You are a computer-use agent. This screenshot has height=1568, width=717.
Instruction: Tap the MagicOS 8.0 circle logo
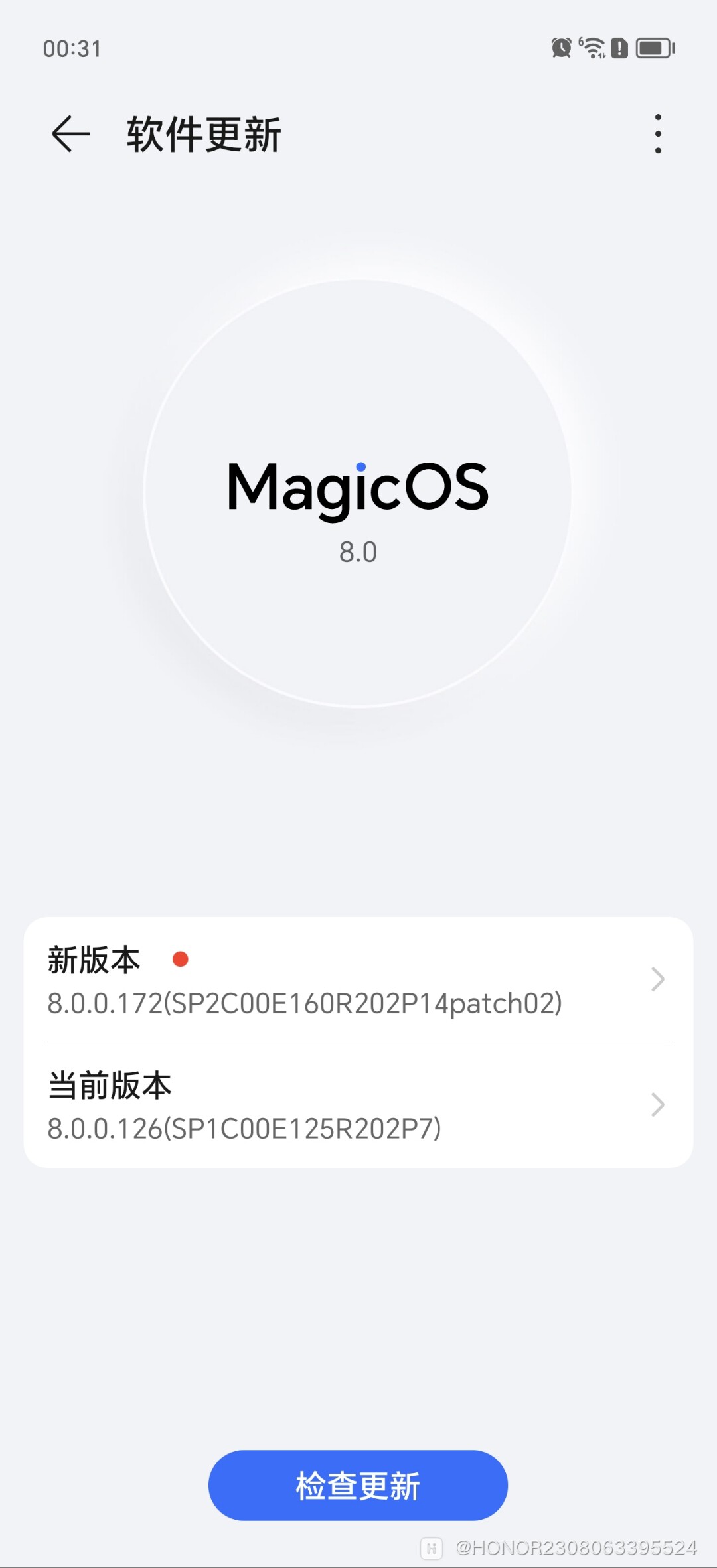coord(358,491)
